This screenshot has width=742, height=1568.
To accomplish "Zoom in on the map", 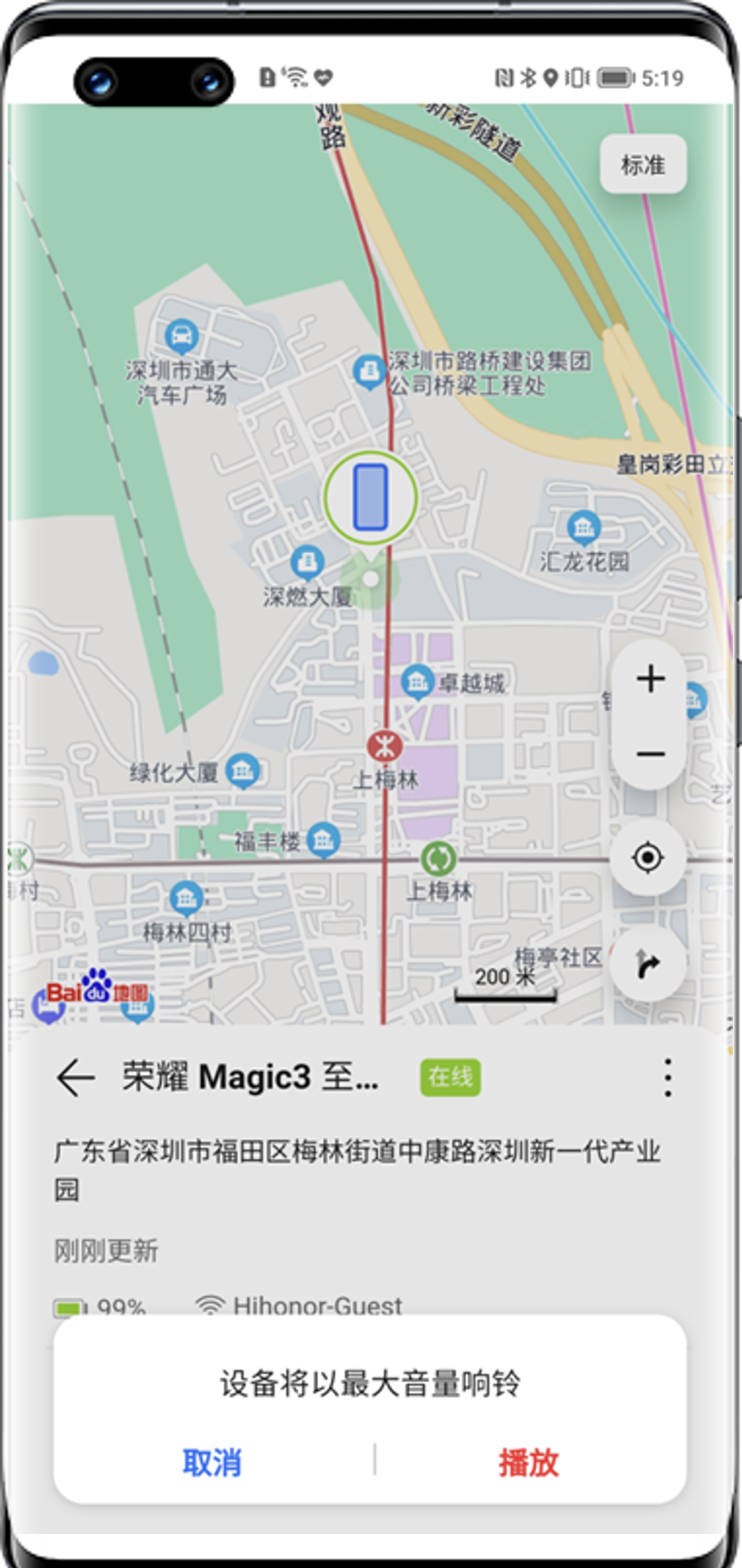I will [x=650, y=679].
